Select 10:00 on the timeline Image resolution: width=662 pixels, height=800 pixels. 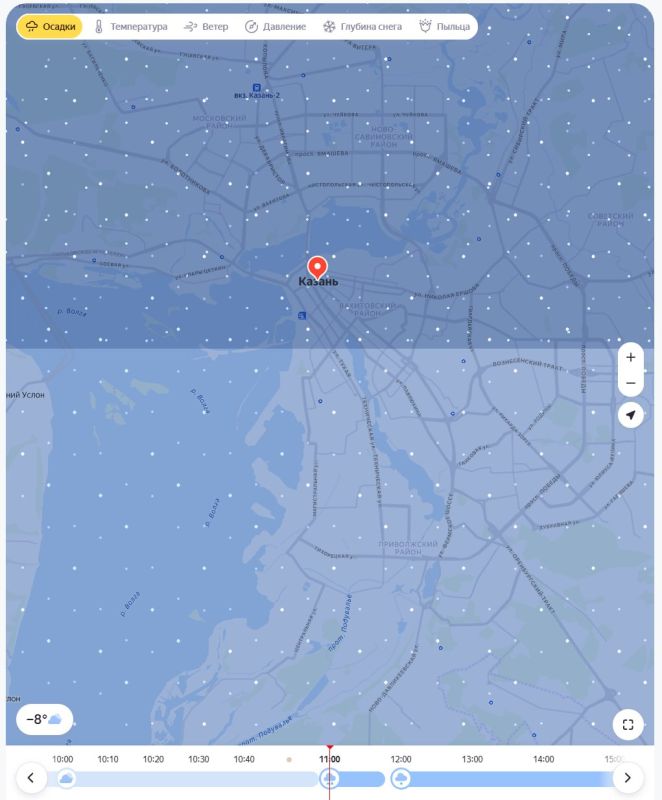[x=63, y=760]
